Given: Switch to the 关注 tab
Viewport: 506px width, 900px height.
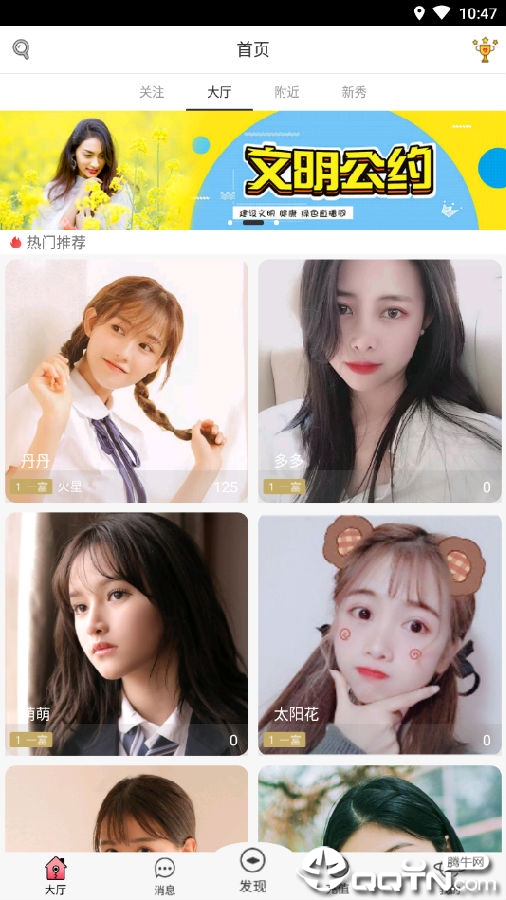Looking at the screenshot, I should 151,92.
